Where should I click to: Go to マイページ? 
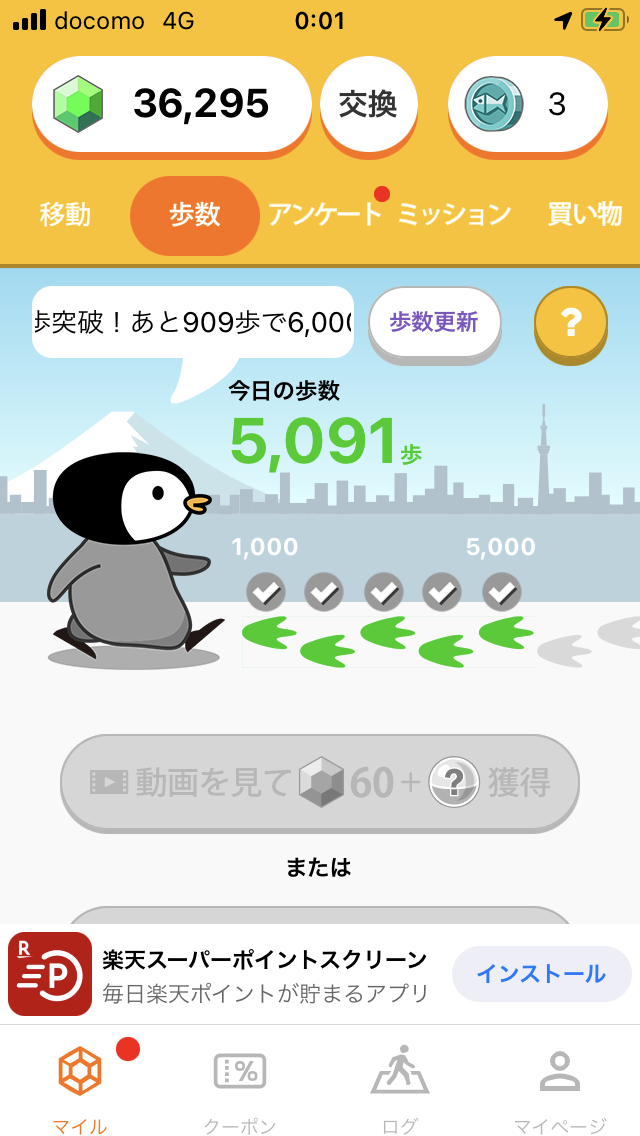(560, 1088)
